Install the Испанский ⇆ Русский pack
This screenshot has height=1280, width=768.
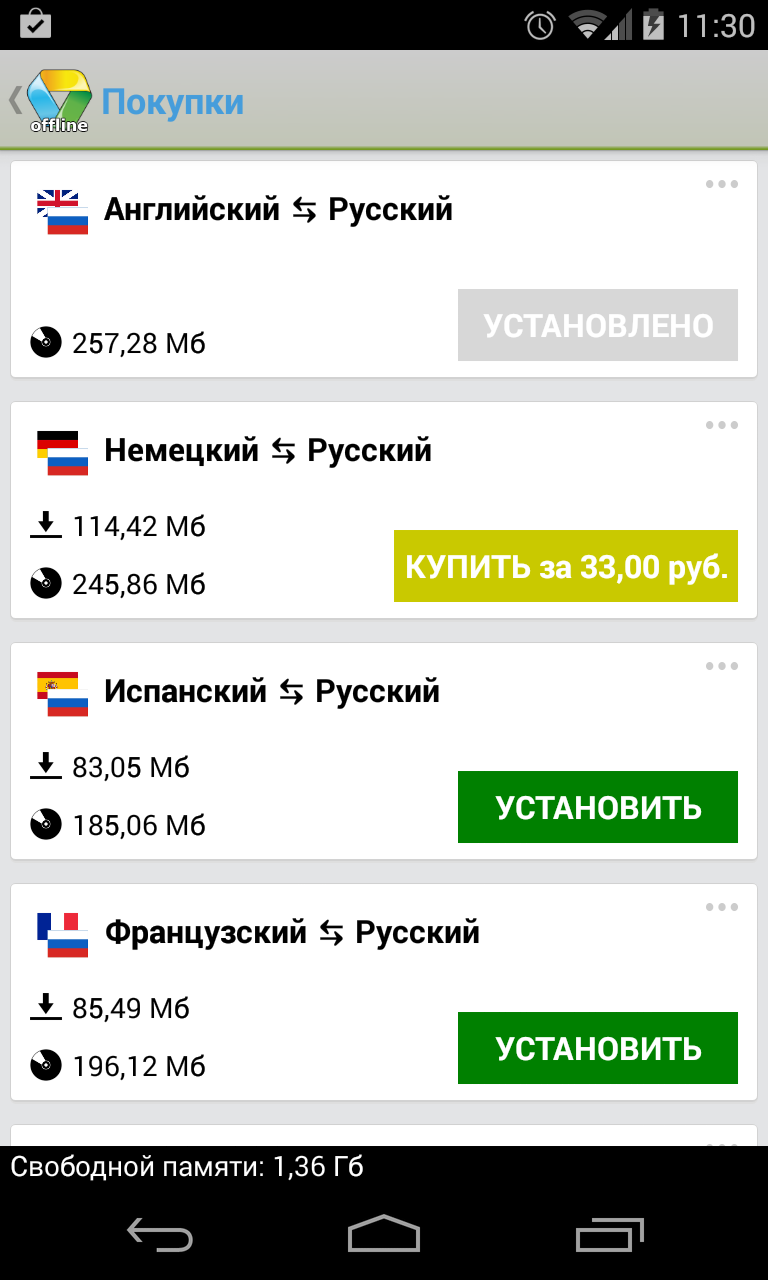click(598, 807)
